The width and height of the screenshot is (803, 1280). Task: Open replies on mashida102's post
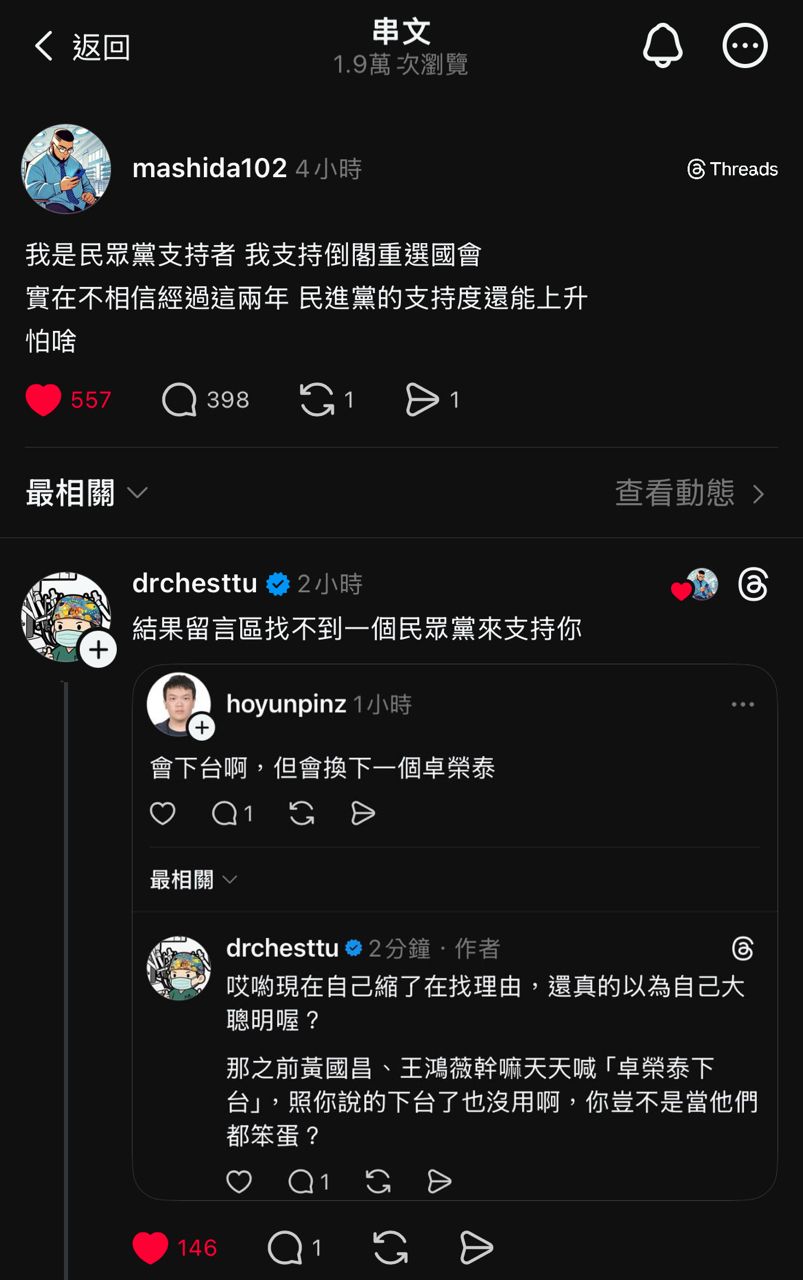coord(180,400)
